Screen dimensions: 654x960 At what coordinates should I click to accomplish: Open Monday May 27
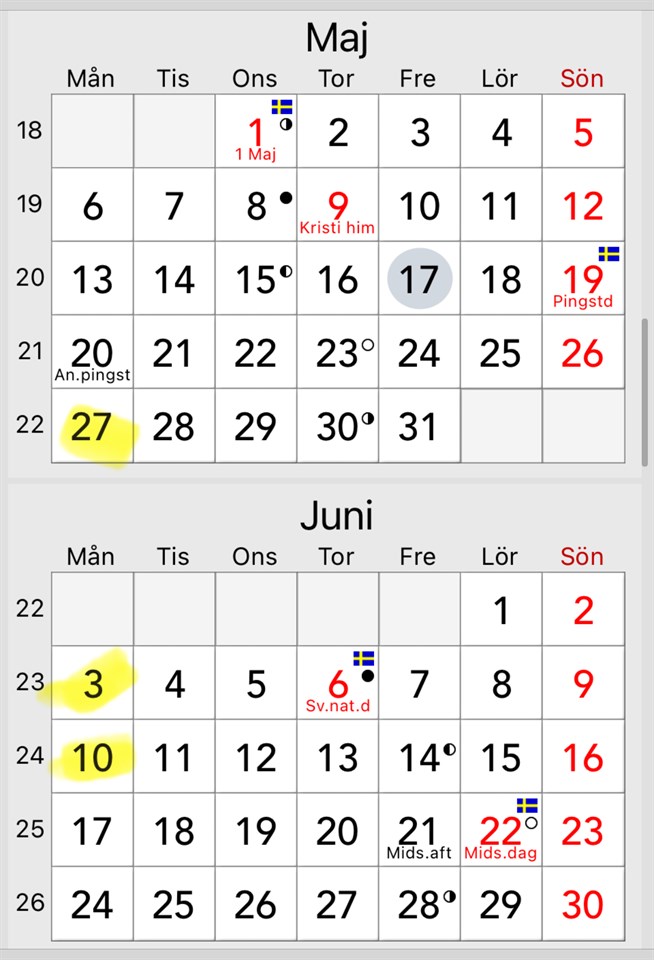(92, 427)
